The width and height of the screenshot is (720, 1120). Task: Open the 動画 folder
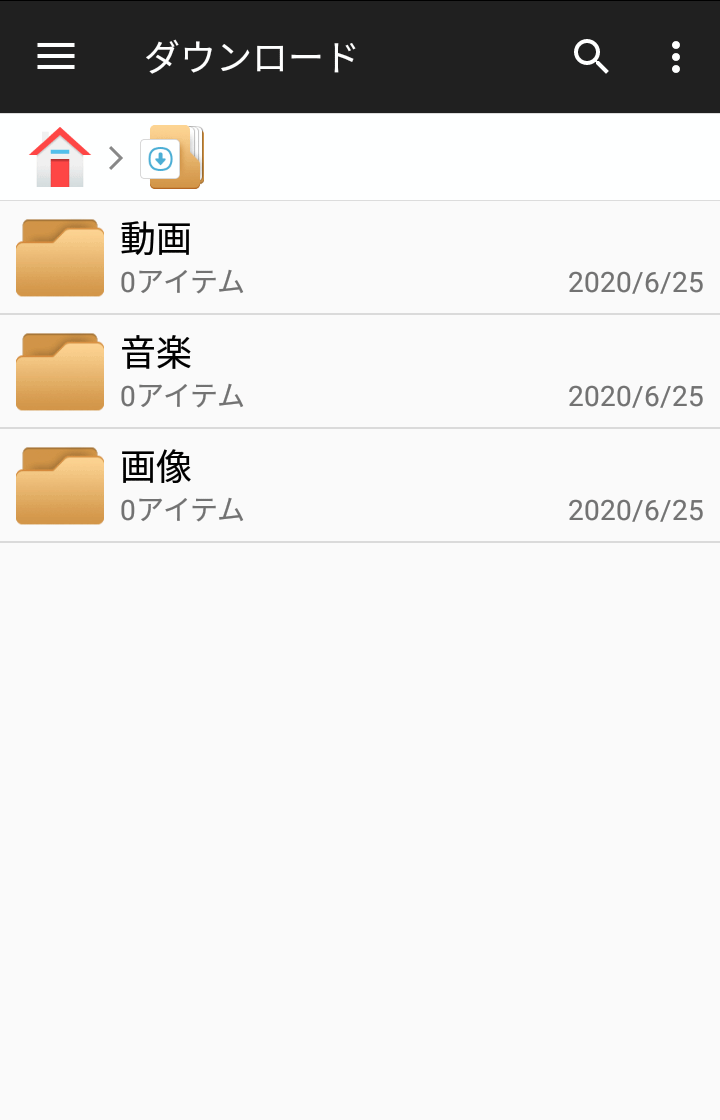(x=360, y=257)
